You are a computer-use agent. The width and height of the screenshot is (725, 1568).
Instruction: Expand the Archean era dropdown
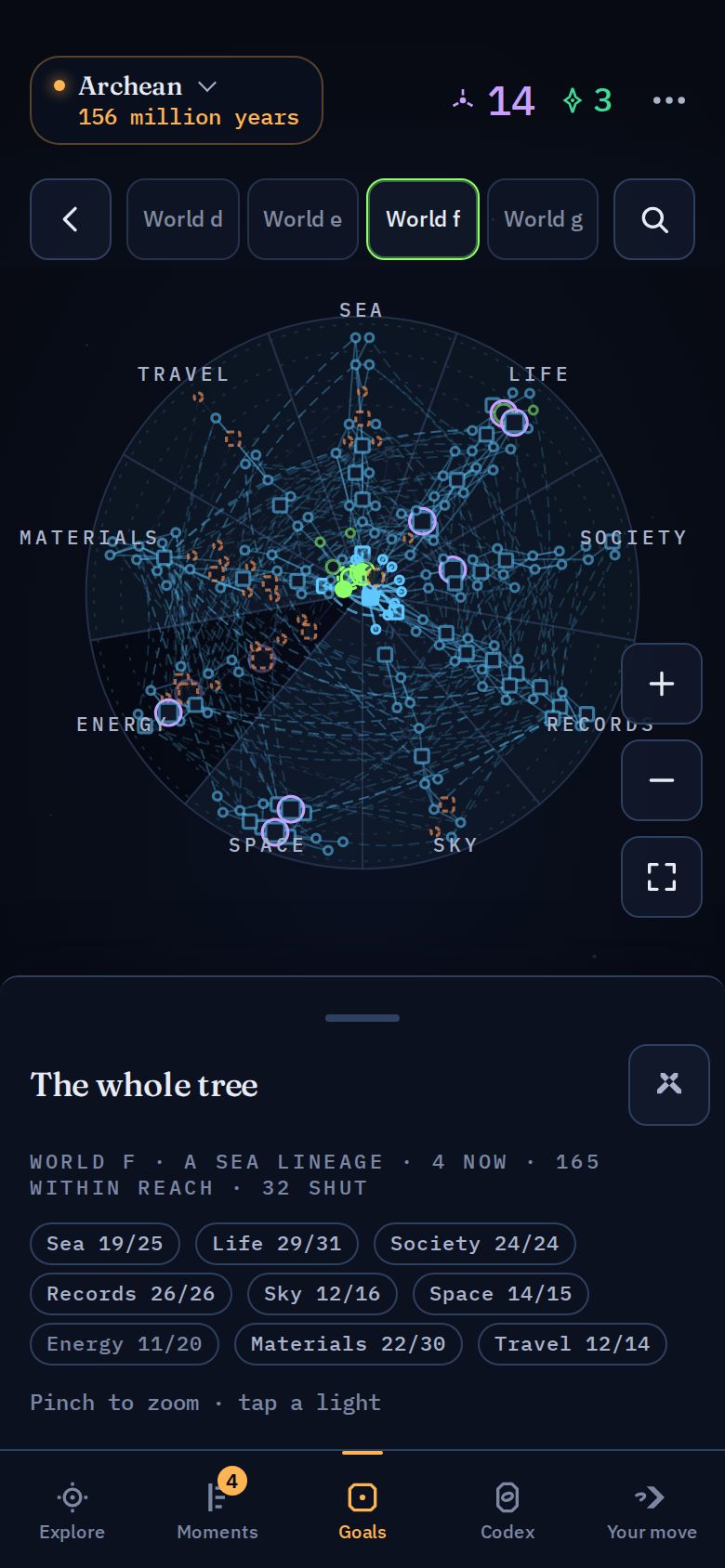tap(177, 100)
